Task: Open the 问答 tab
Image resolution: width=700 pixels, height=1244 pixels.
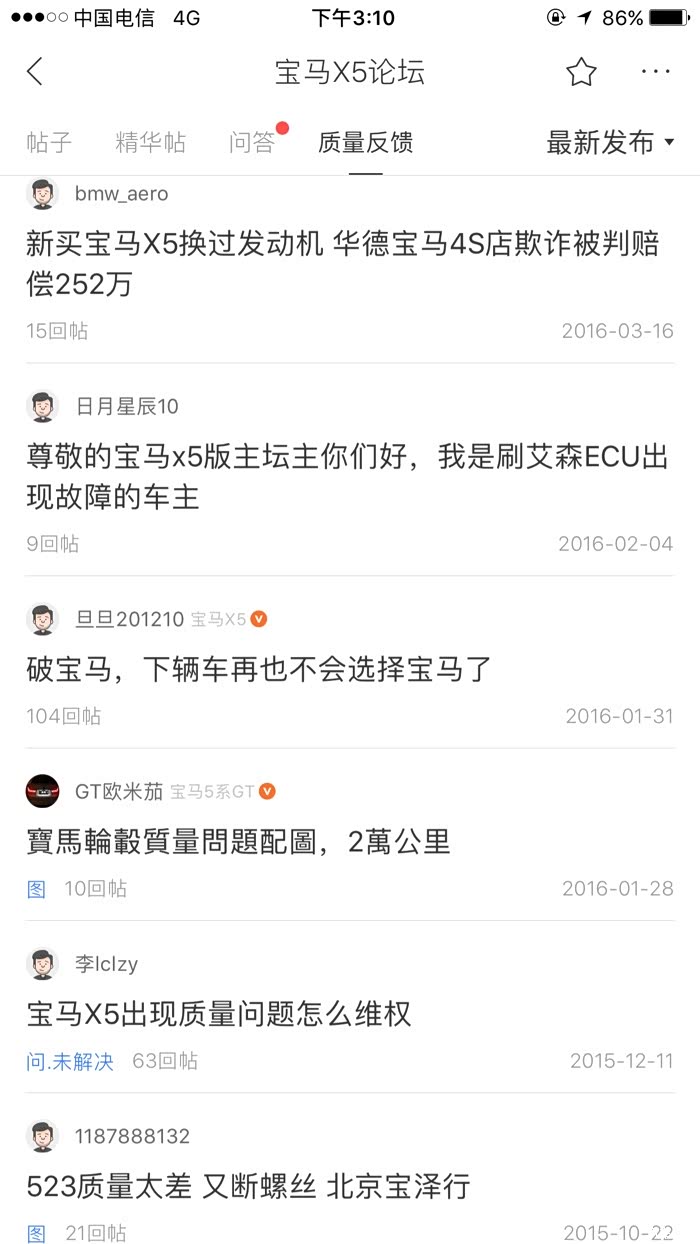Action: click(252, 142)
